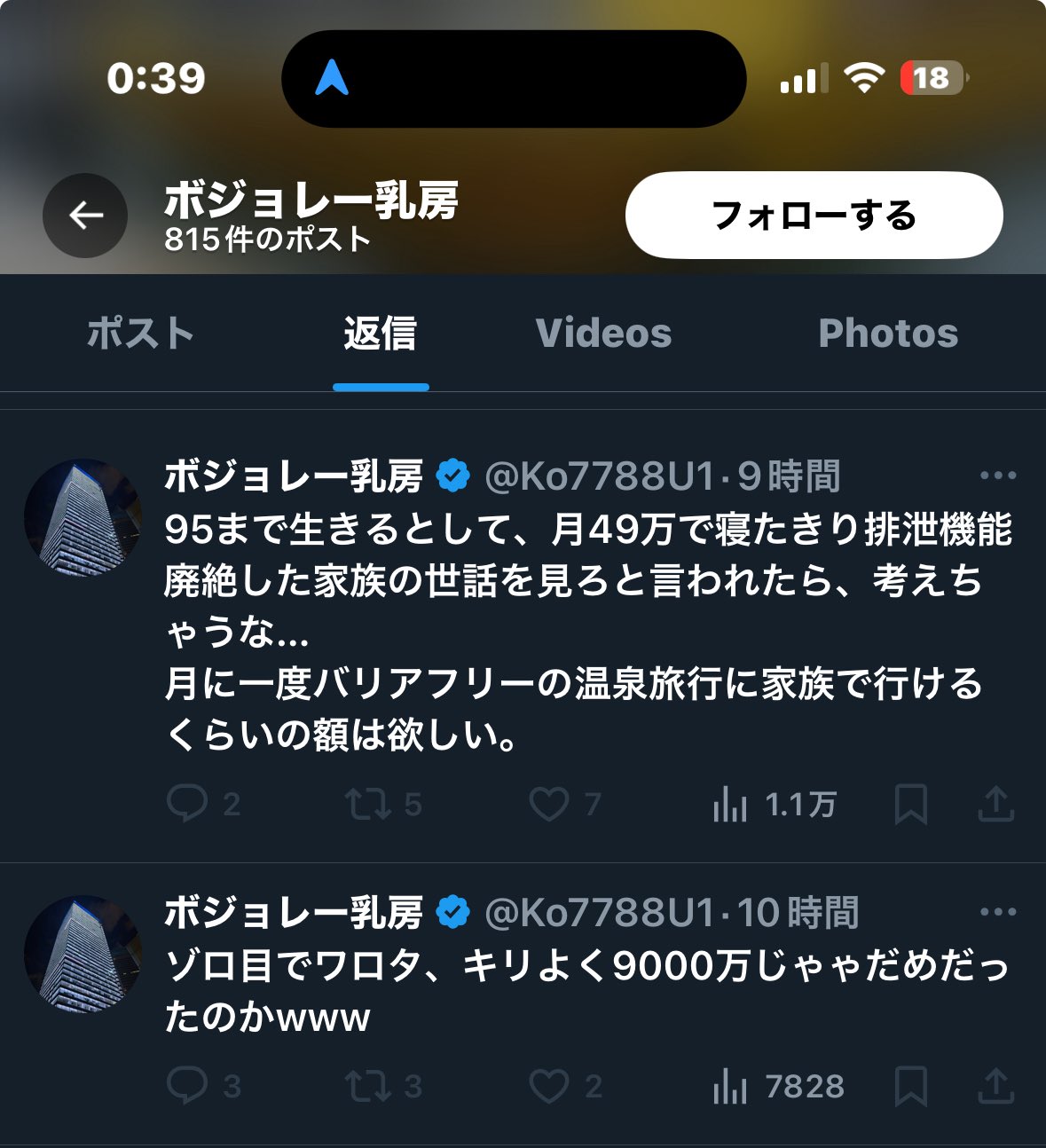Image resolution: width=1046 pixels, height=1148 pixels.
Task: Reply to the ゾロ目でワロタ post
Action: [x=187, y=1086]
